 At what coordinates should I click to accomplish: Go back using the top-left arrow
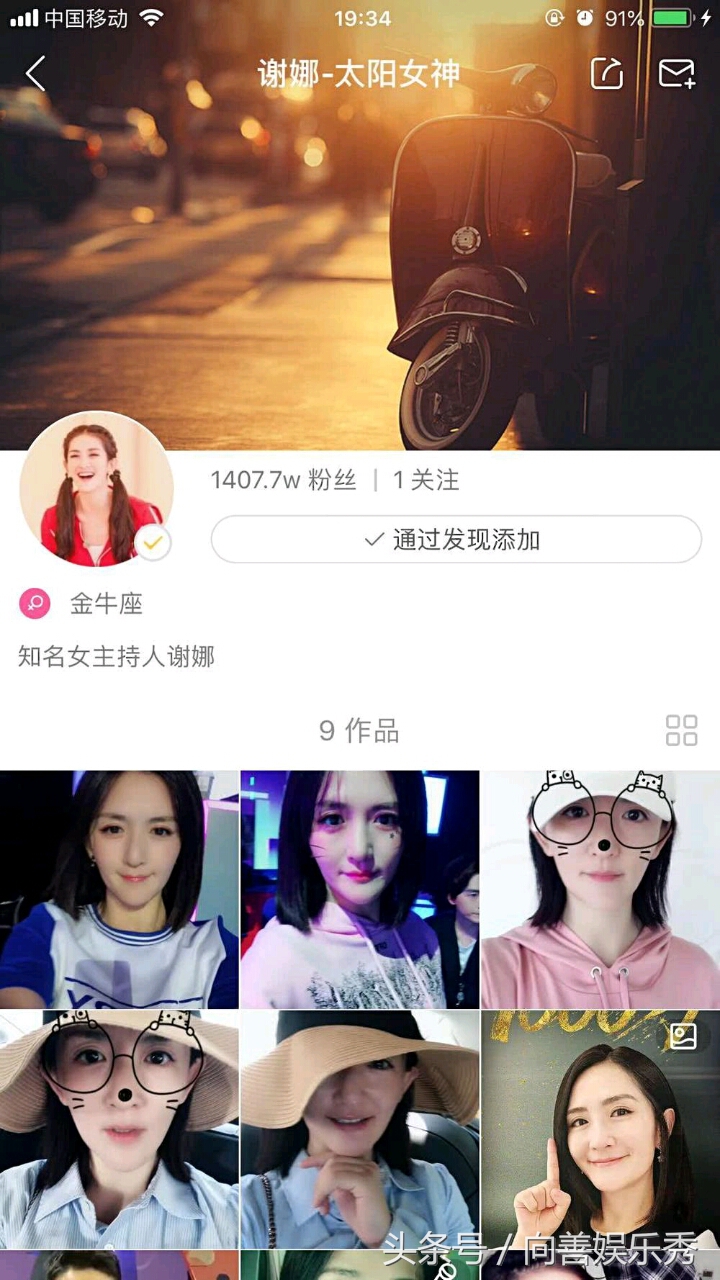pyautogui.click(x=36, y=74)
